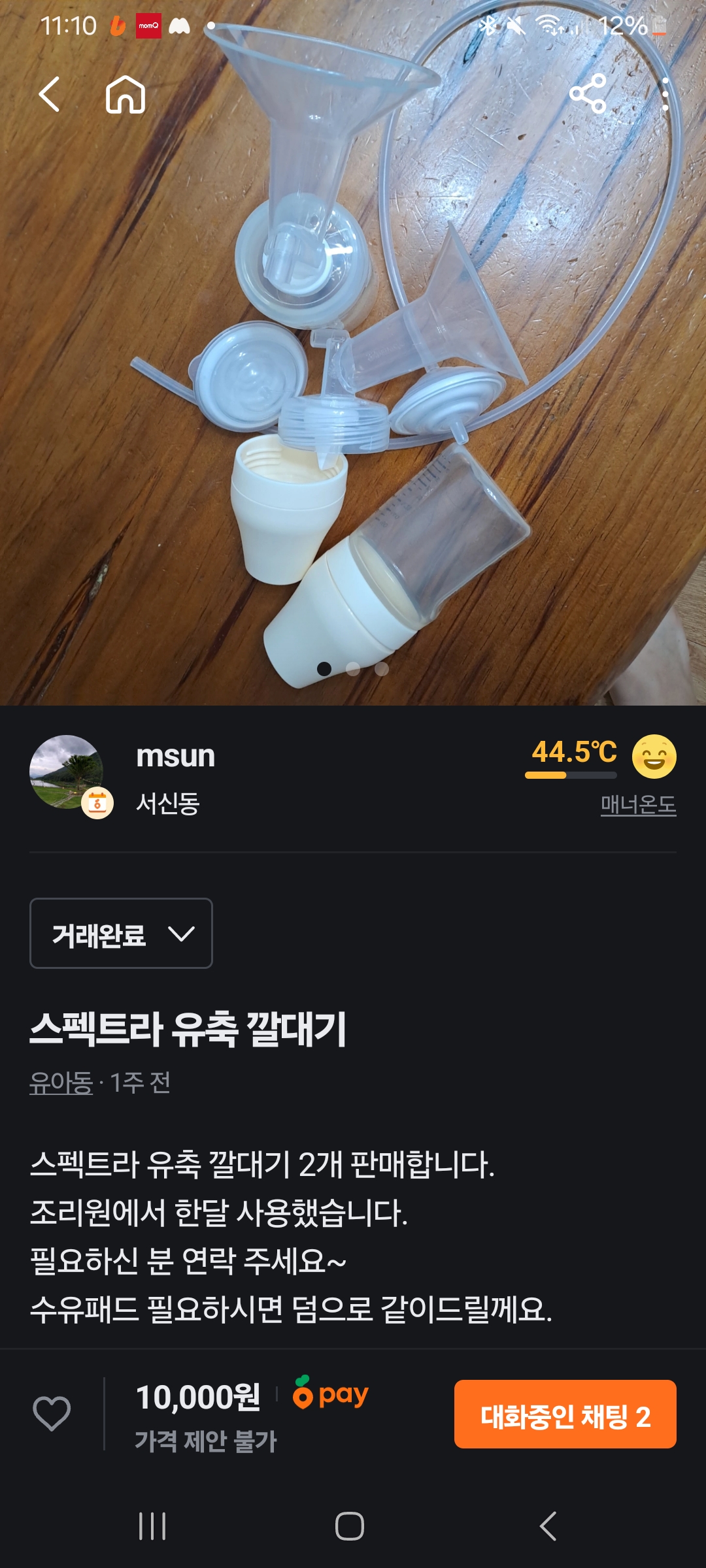Image resolution: width=706 pixels, height=1568 pixels.
Task: Open 대화중인 채팅 2 button
Action: coord(565,1414)
